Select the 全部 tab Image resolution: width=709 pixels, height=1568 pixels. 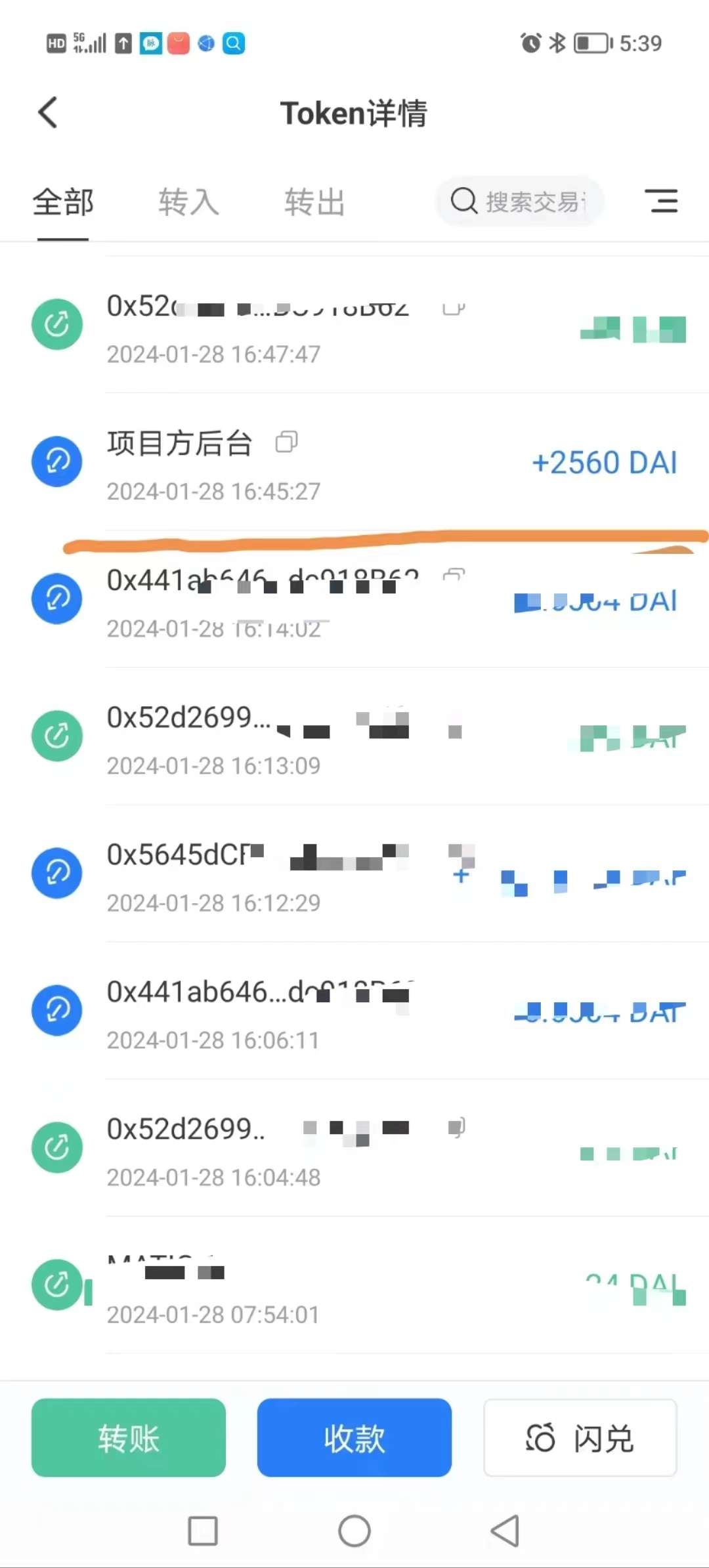pos(63,201)
